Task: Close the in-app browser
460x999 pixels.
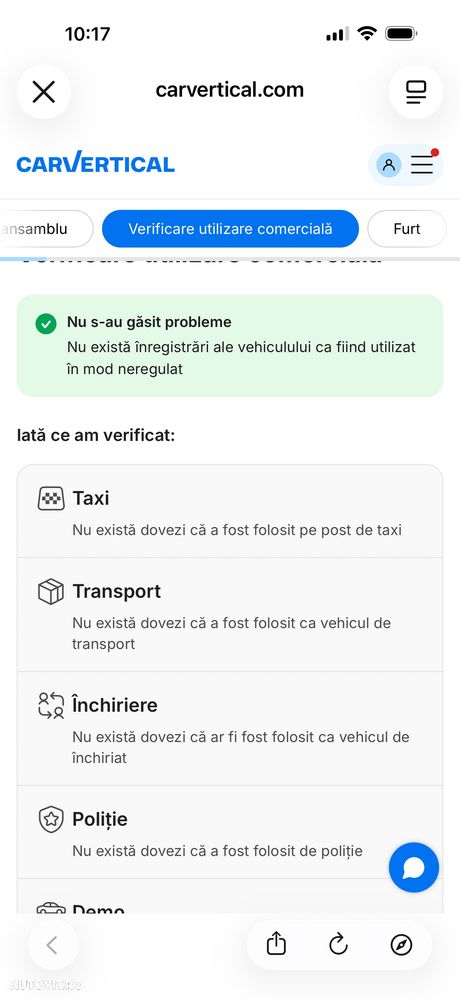Action: tap(43, 92)
